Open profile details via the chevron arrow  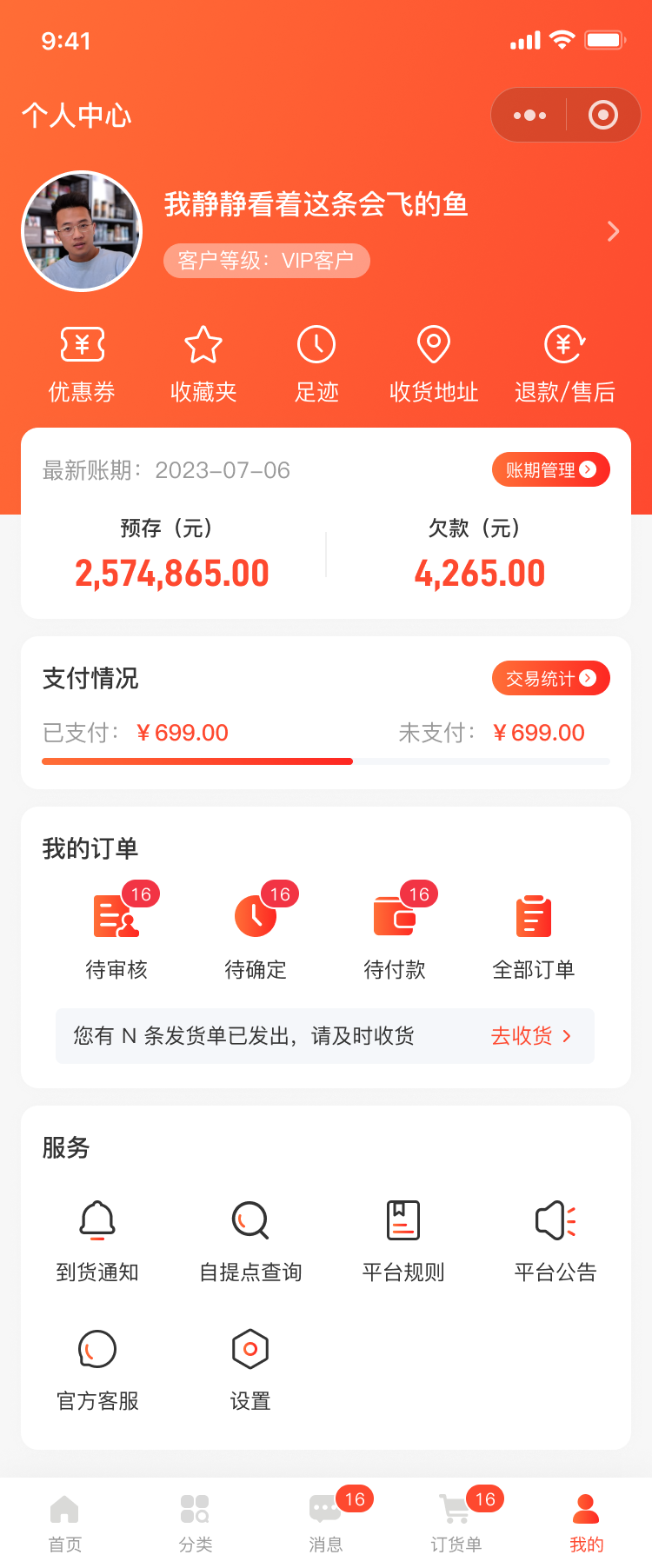point(613,231)
